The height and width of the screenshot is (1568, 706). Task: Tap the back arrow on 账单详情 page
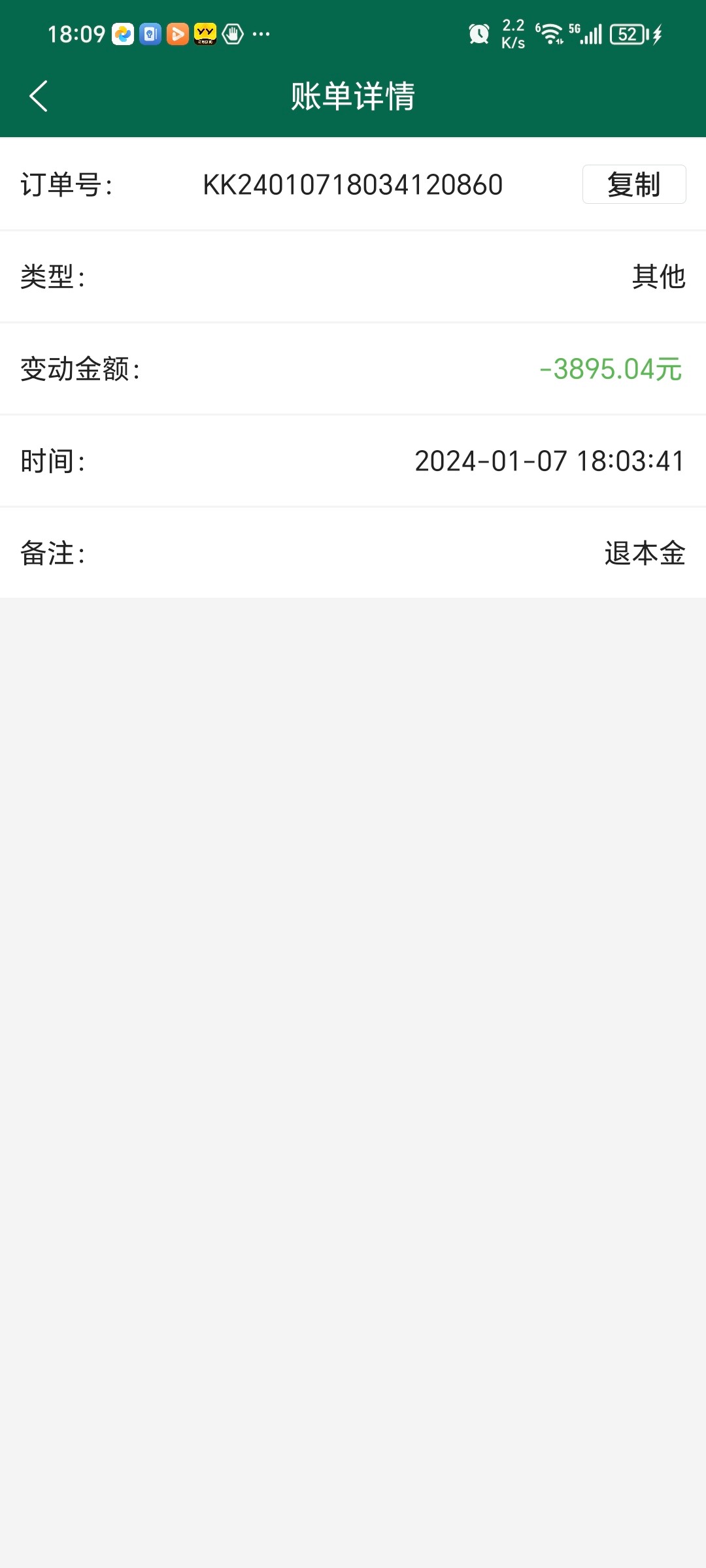pos(37,96)
